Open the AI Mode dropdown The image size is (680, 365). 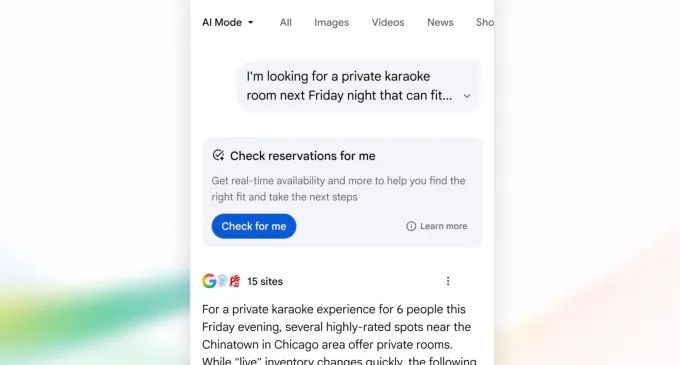pos(228,23)
